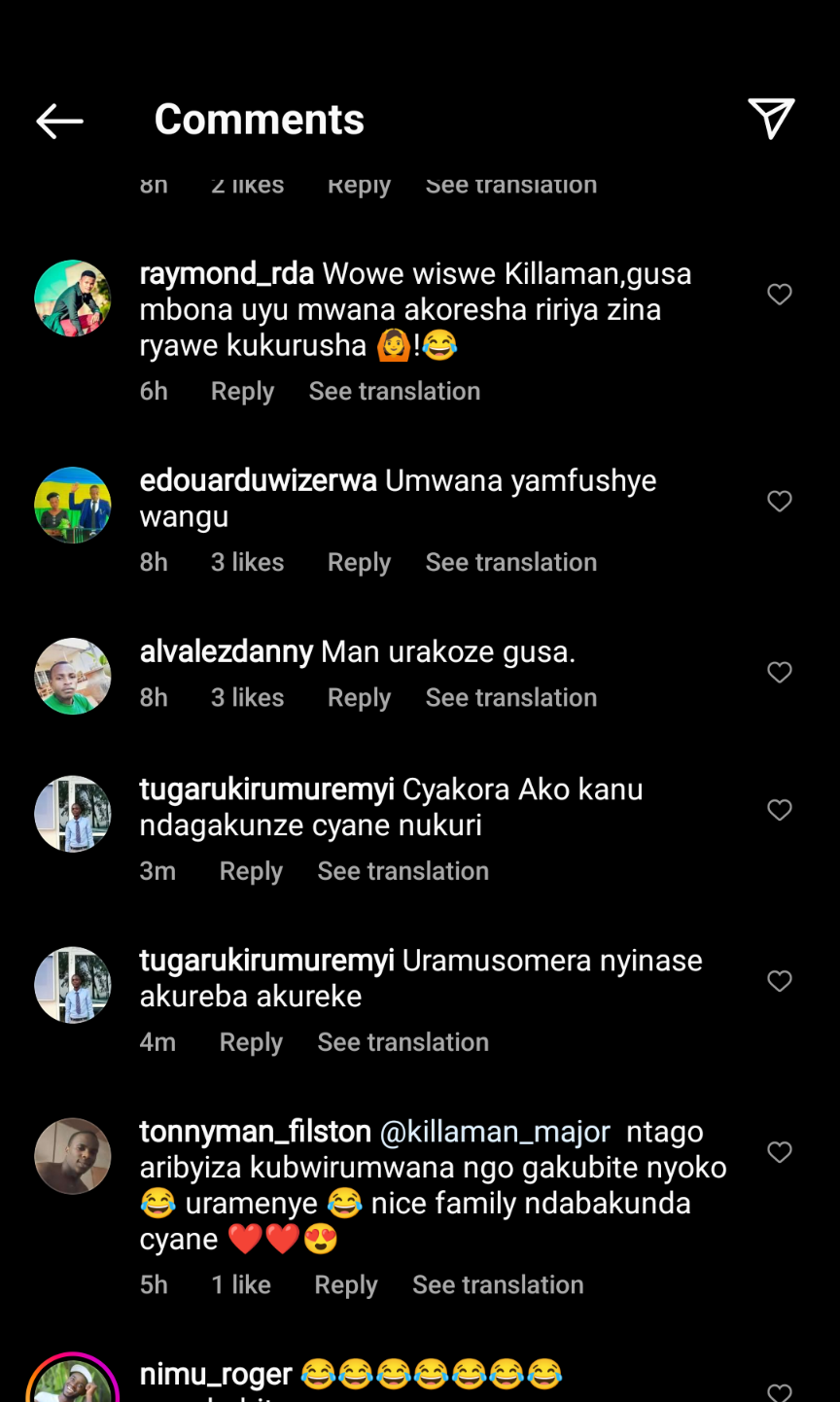840x1402 pixels.
Task: Open raymond_rda's profile avatar
Action: click(73, 298)
